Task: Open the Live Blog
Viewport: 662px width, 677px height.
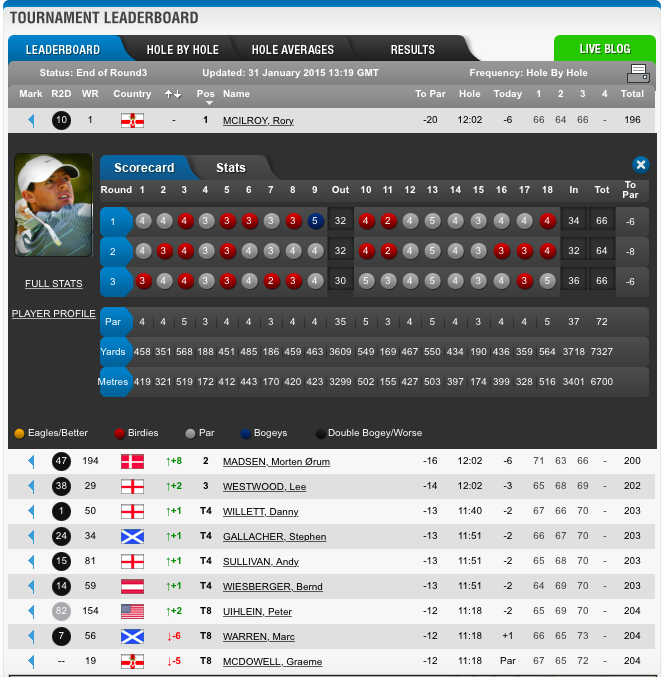Action: coord(604,49)
